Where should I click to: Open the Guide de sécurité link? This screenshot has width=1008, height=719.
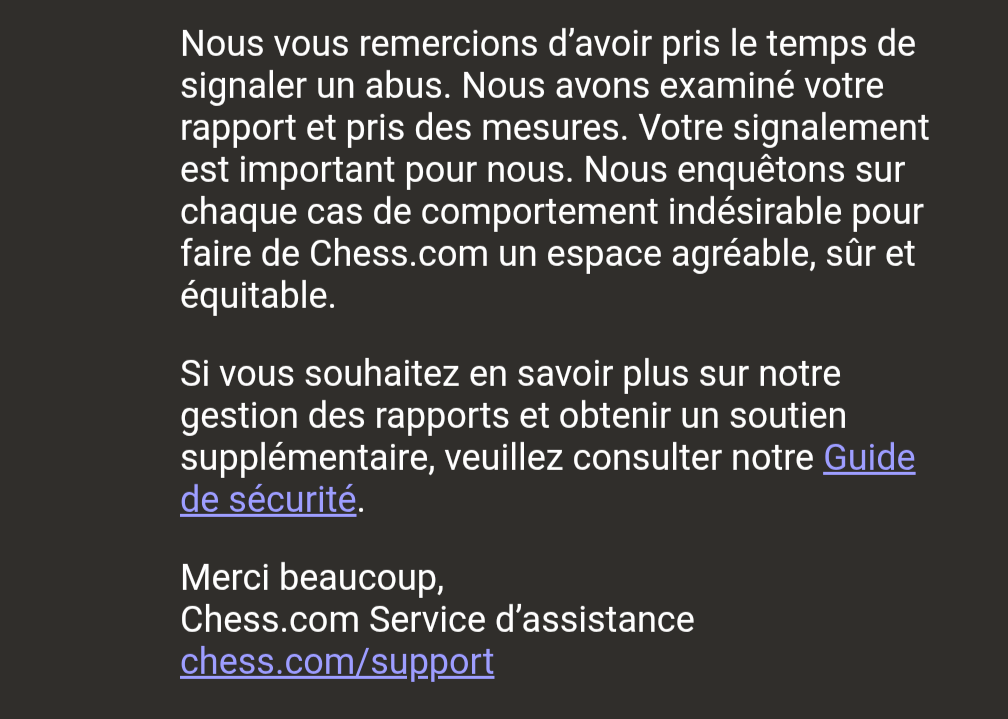pyautogui.click(x=868, y=459)
